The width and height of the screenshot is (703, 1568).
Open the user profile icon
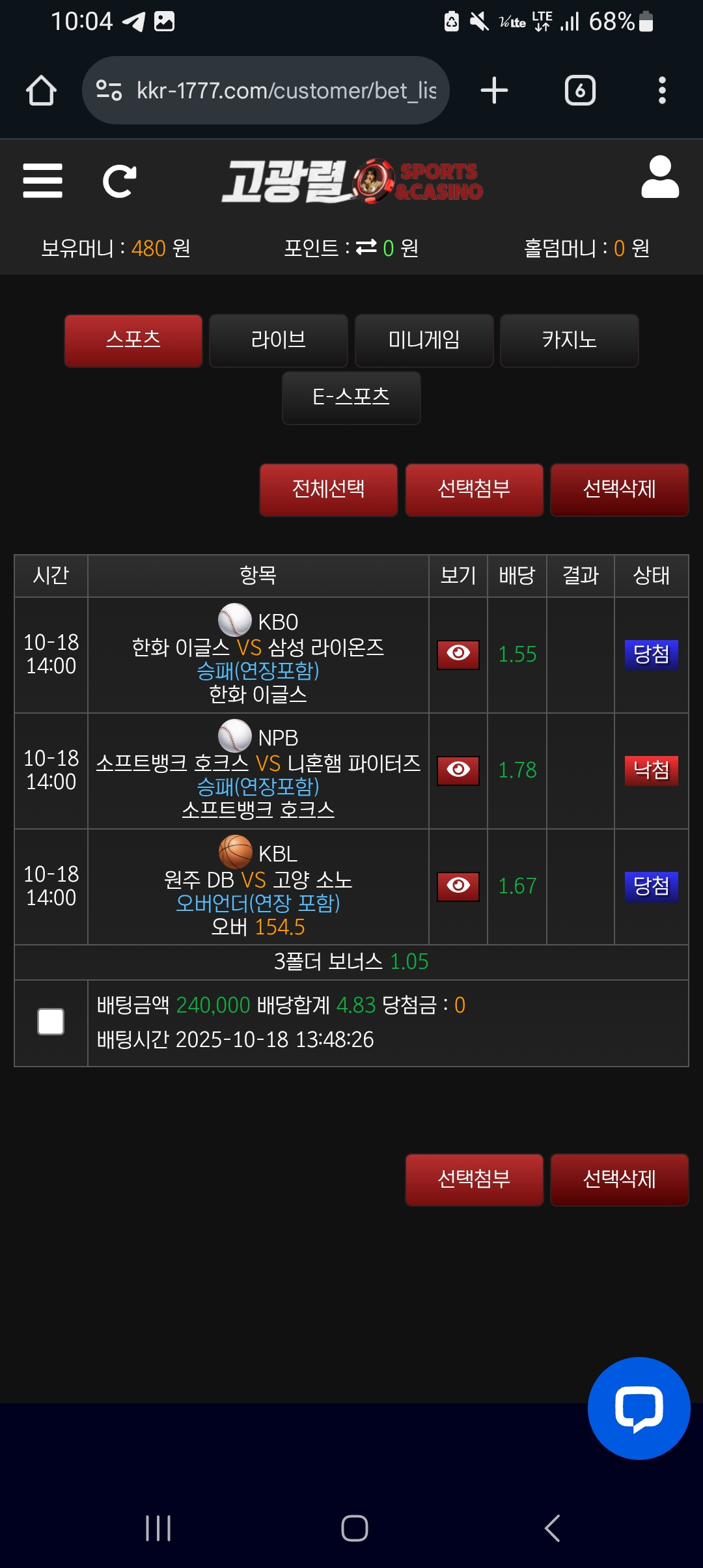click(660, 177)
